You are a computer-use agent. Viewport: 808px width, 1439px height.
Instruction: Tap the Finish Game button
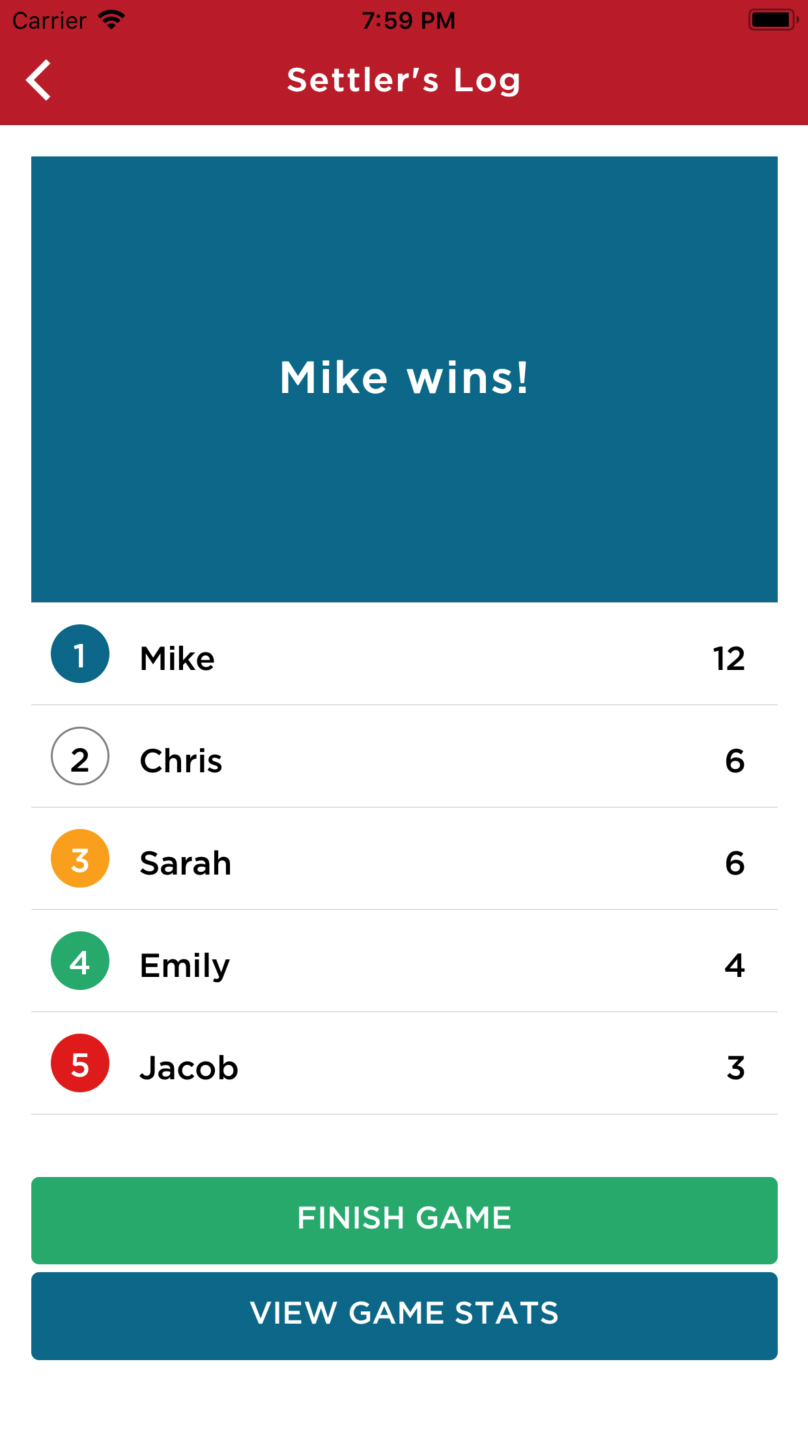pos(404,1220)
